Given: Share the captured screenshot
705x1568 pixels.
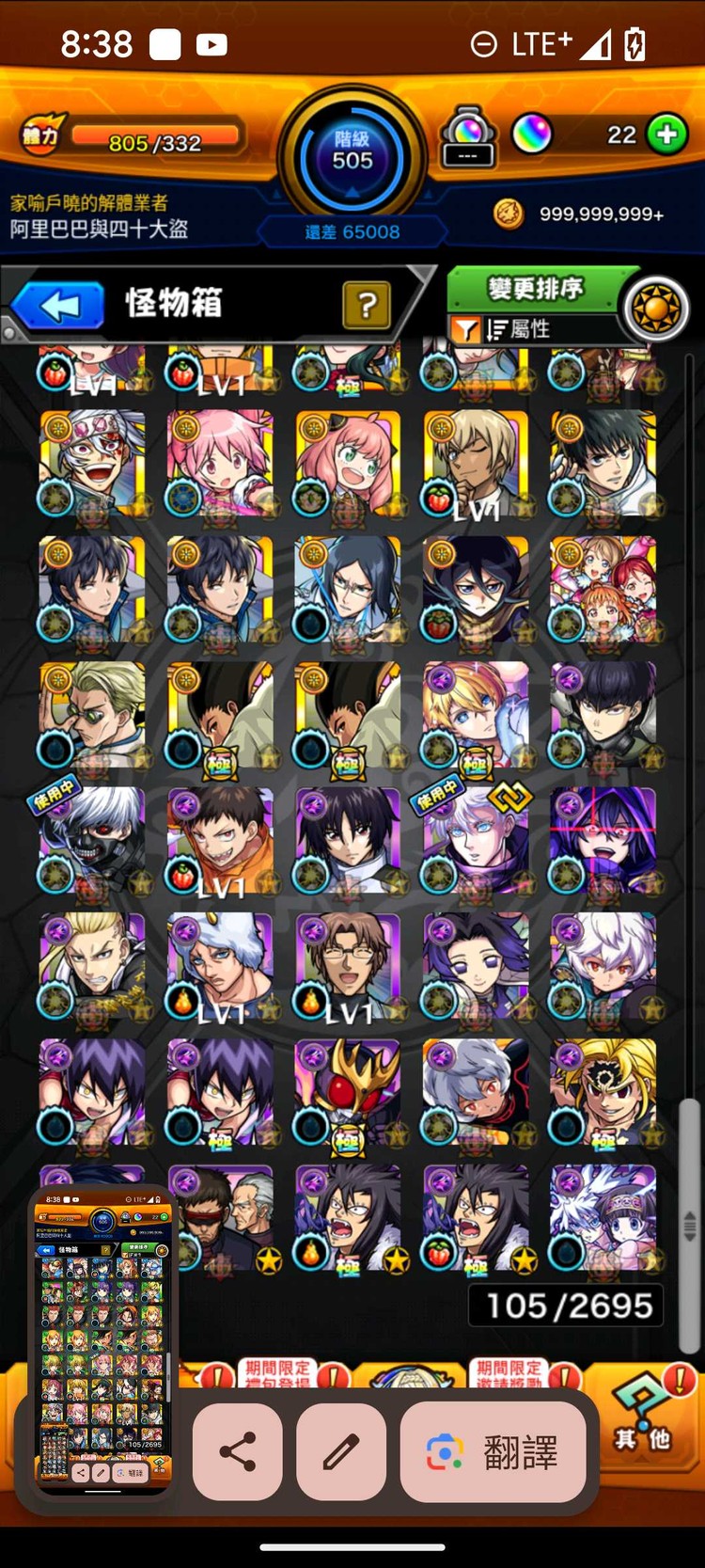Looking at the screenshot, I should (x=238, y=1451).
